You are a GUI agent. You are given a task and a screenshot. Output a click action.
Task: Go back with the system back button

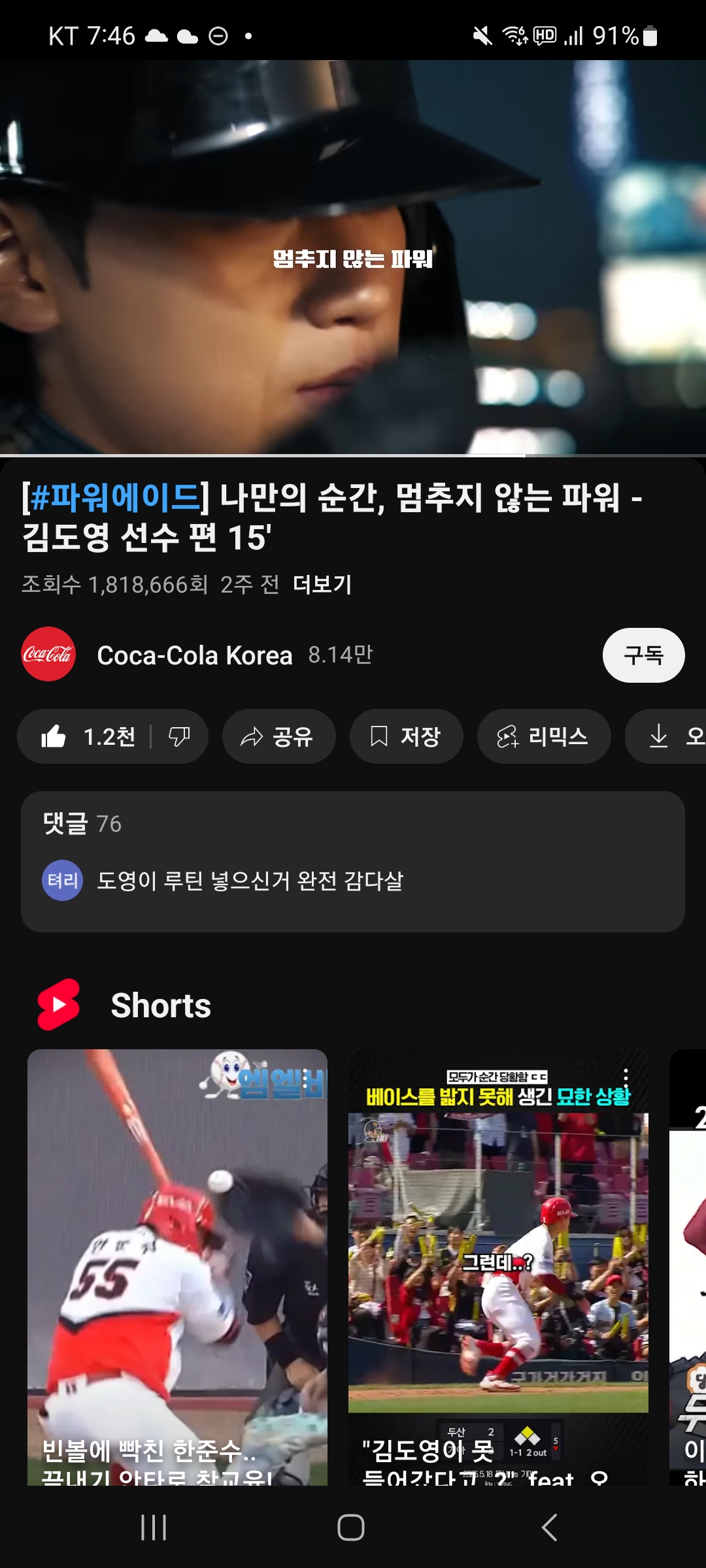(550, 1527)
